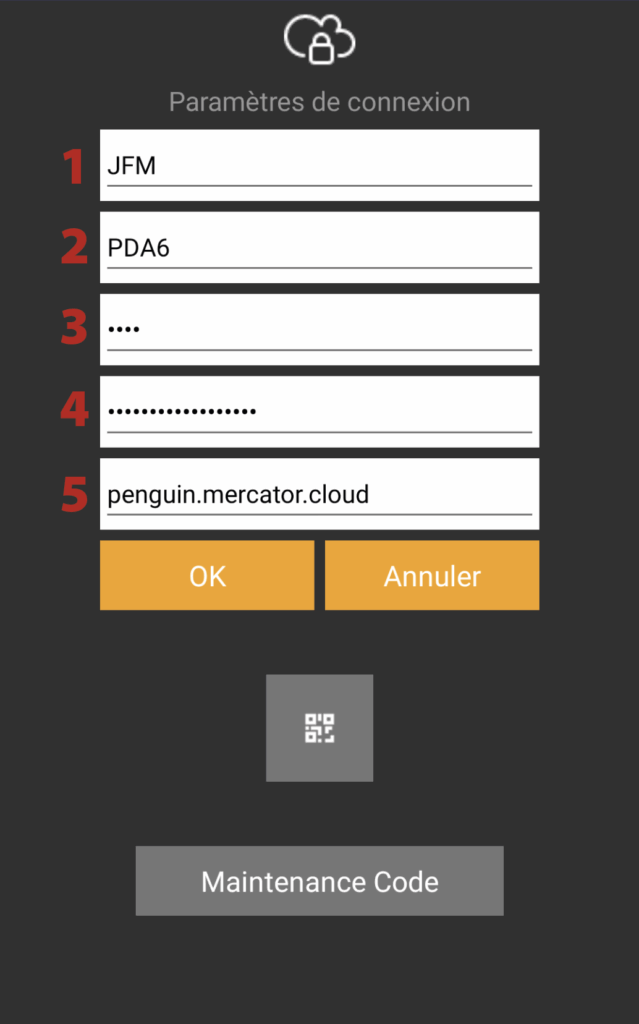
Task: Tap the field containing PDA6
Action: tap(319, 247)
